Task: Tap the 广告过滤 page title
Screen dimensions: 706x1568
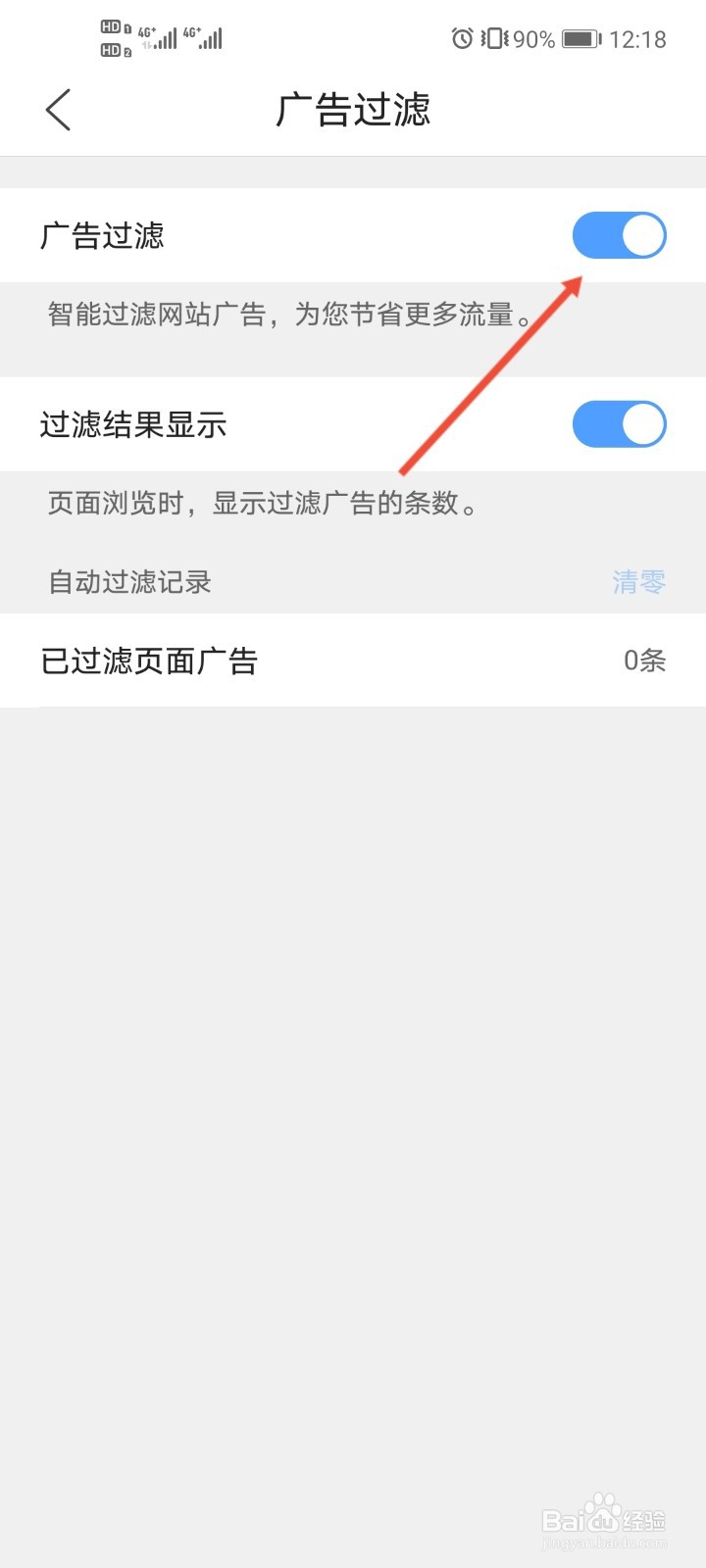Action: 353,111
